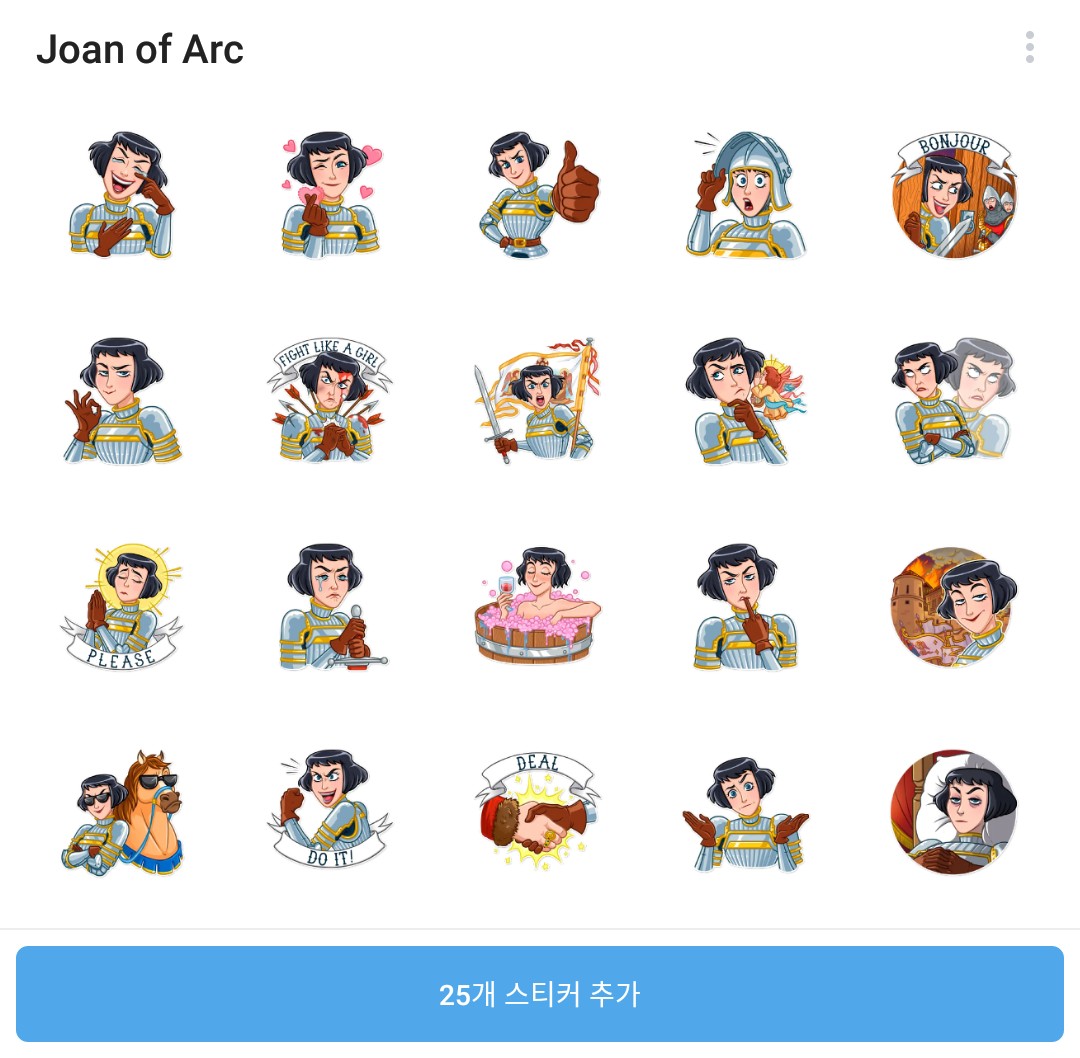
Task: Open the sticker with the little angel
Action: 746,402
